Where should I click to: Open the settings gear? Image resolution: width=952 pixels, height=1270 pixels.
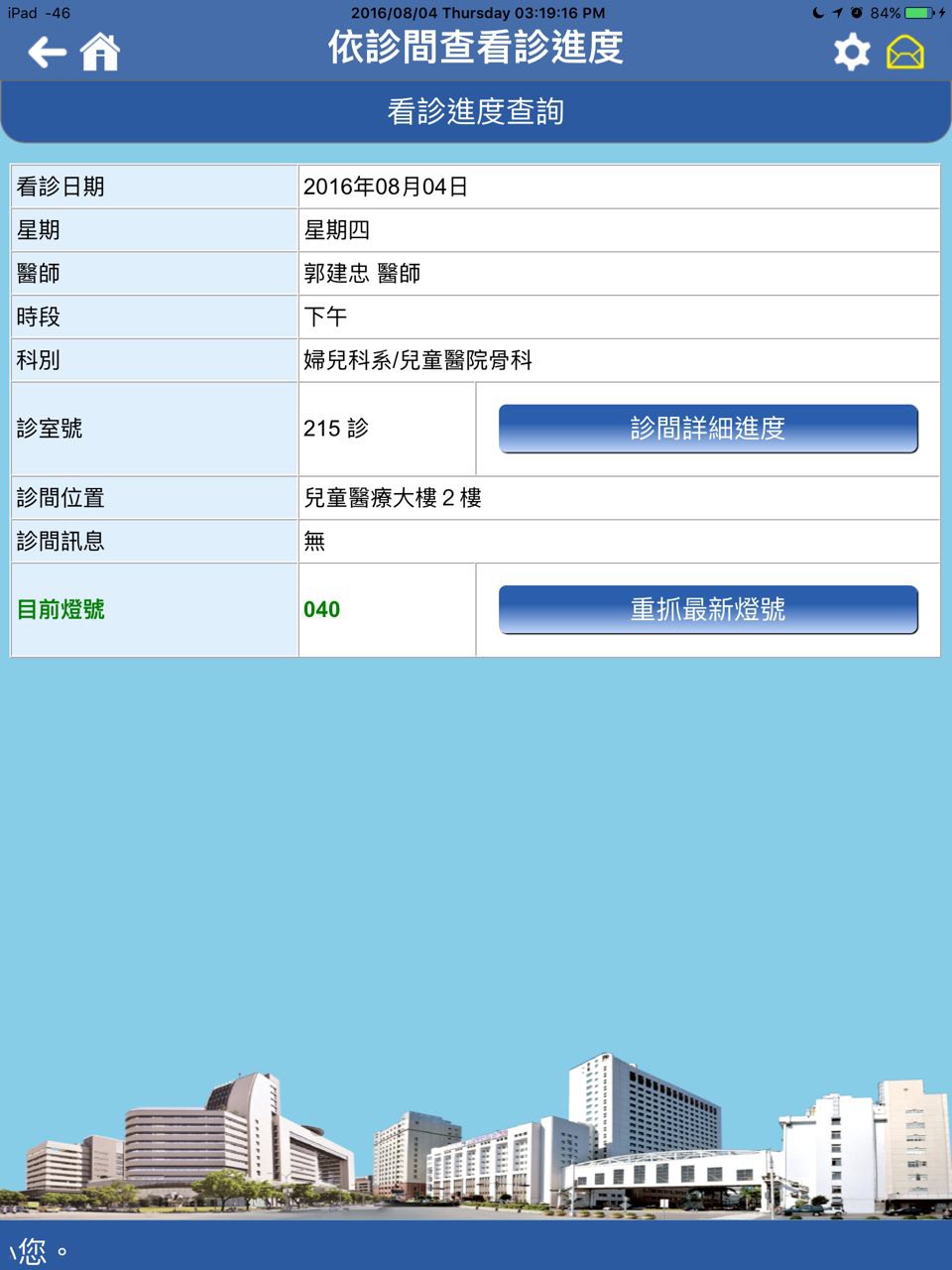(851, 52)
